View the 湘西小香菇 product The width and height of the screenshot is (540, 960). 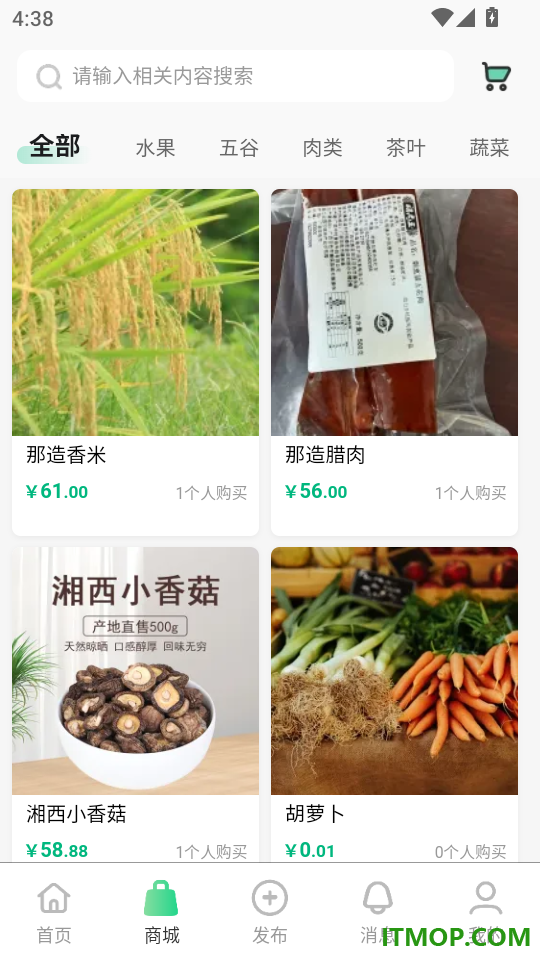point(135,704)
